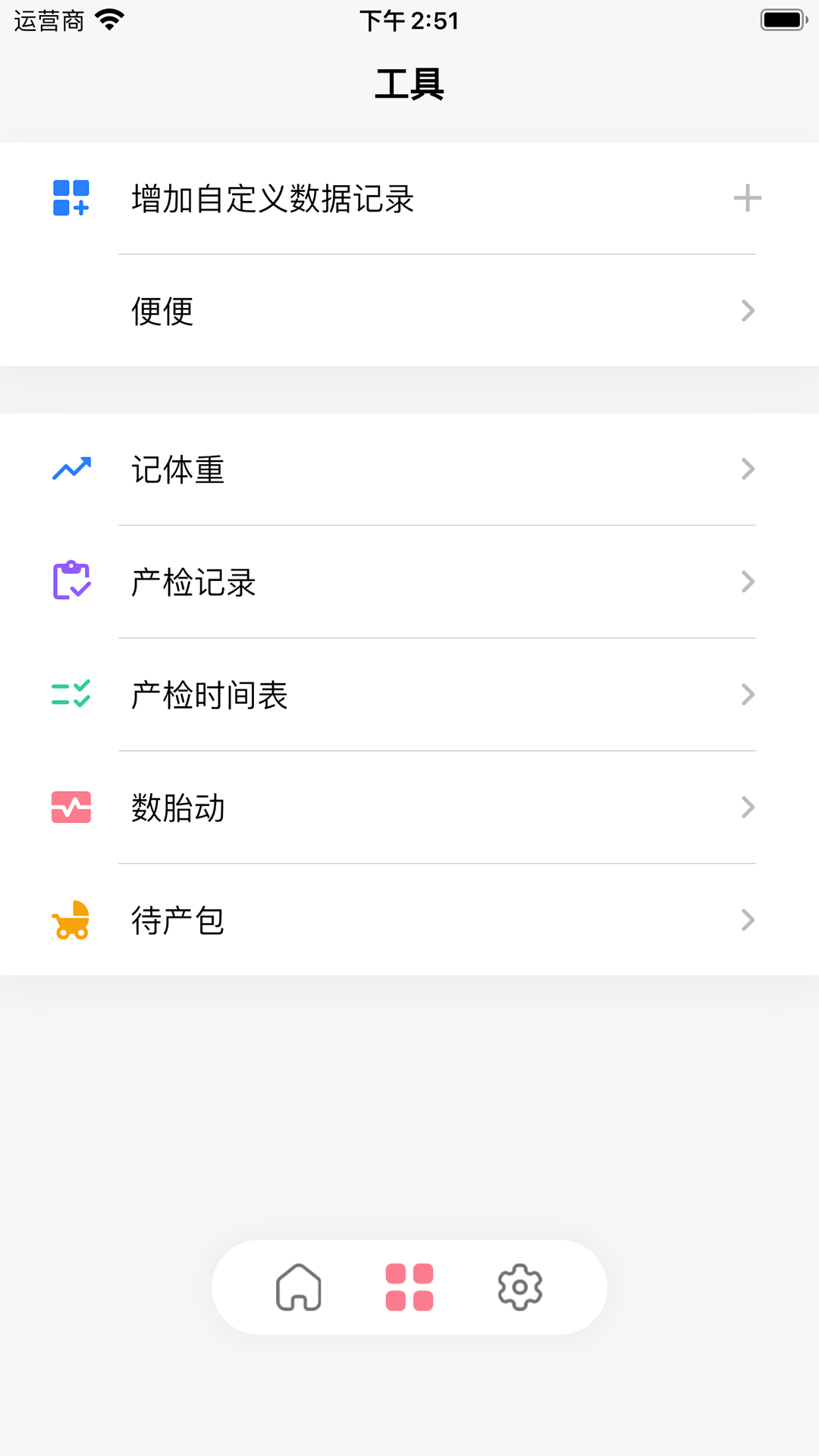Screen dimensions: 819x1456
Task: Expand the 待产包 row chevron
Action: coord(748,920)
